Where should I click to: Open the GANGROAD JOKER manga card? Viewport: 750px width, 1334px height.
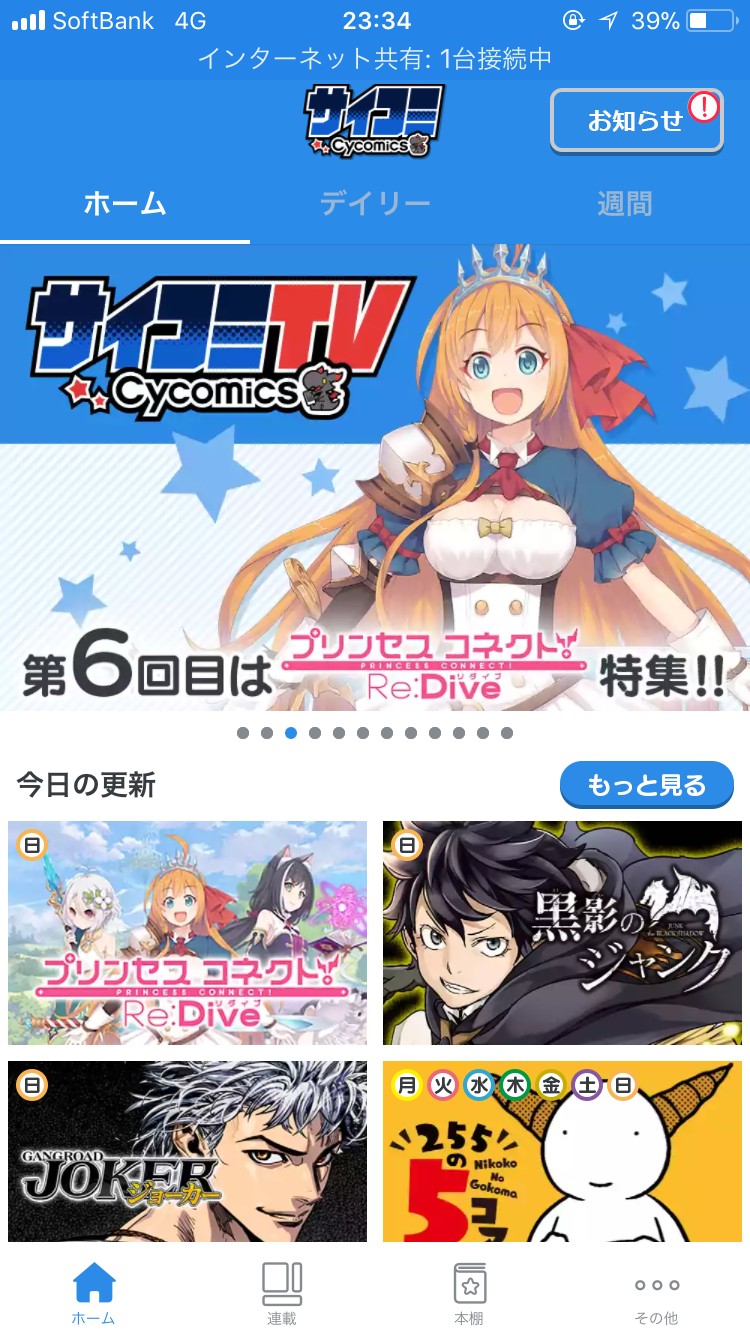[x=188, y=1151]
